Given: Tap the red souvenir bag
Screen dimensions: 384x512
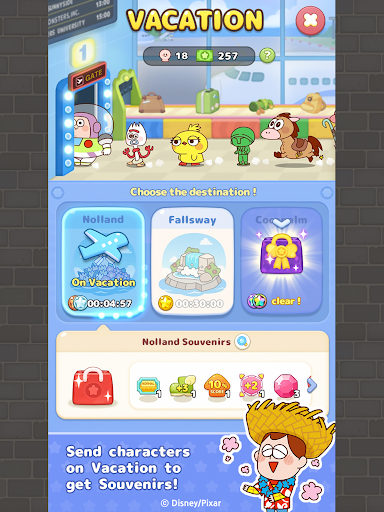Looking at the screenshot, I should click(x=93, y=386).
